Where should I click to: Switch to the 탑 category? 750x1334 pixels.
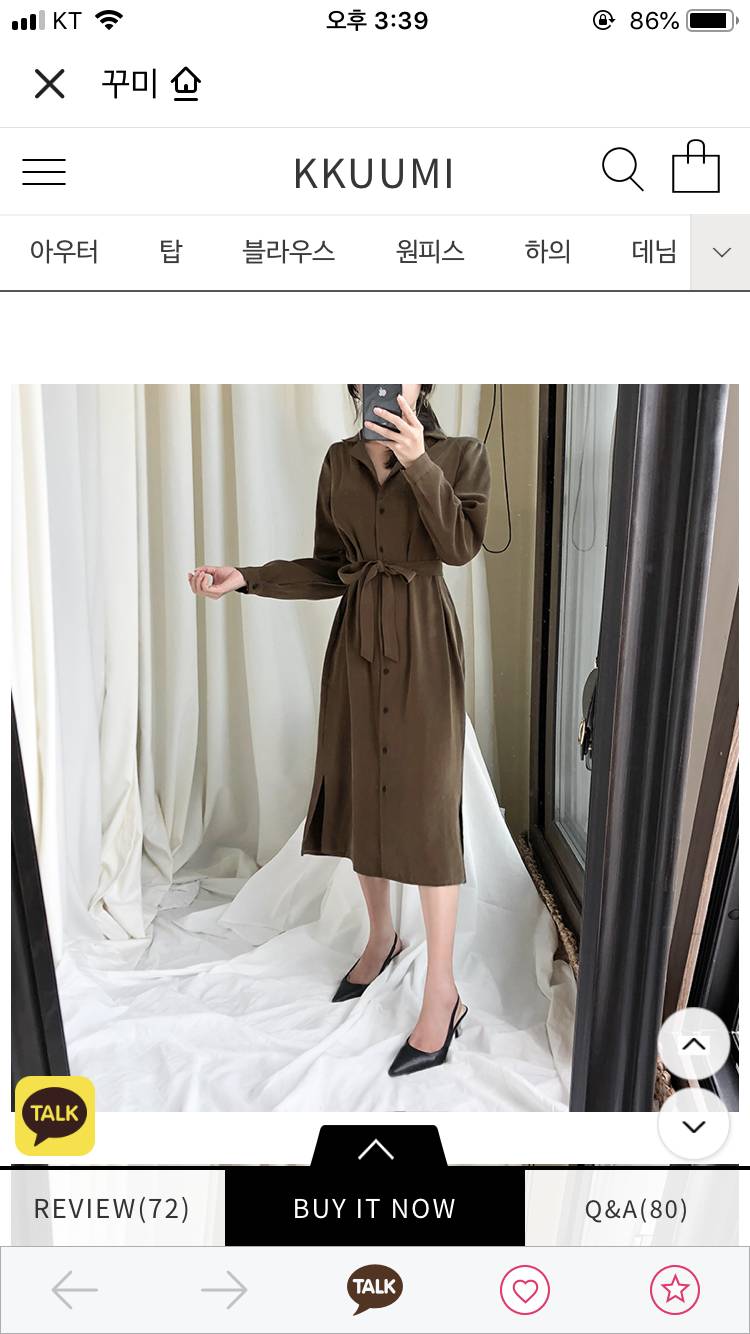(x=171, y=252)
